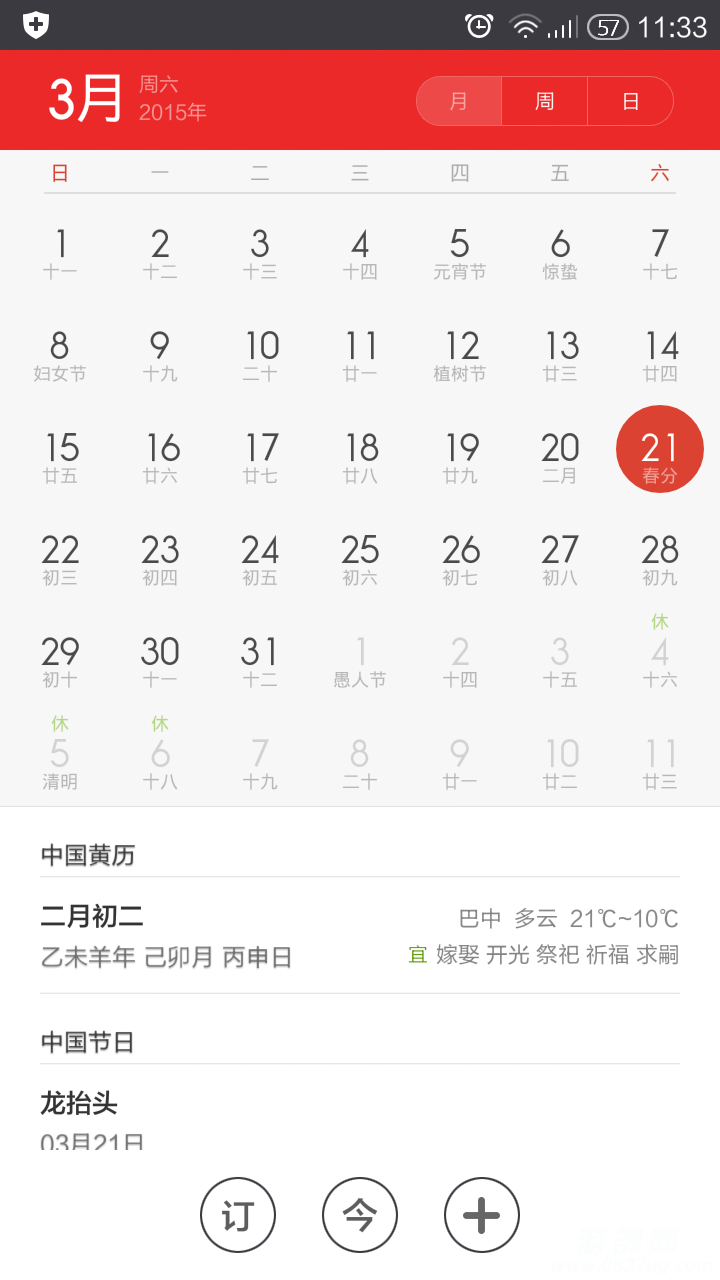Select March 8 妇女节
The width and height of the screenshot is (720, 1280).
(x=60, y=356)
